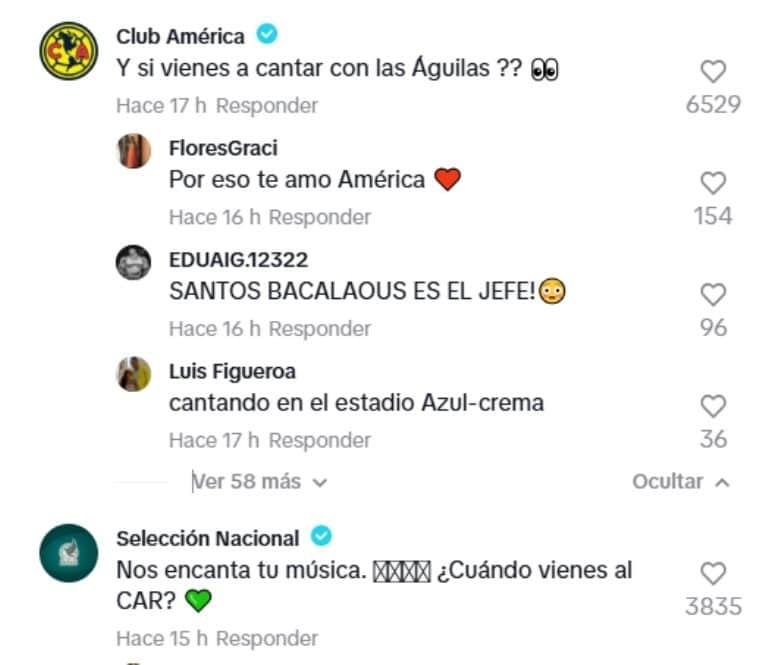768x665 pixels.
Task: Like EDUAIG.12322's reply
Action: click(712, 295)
